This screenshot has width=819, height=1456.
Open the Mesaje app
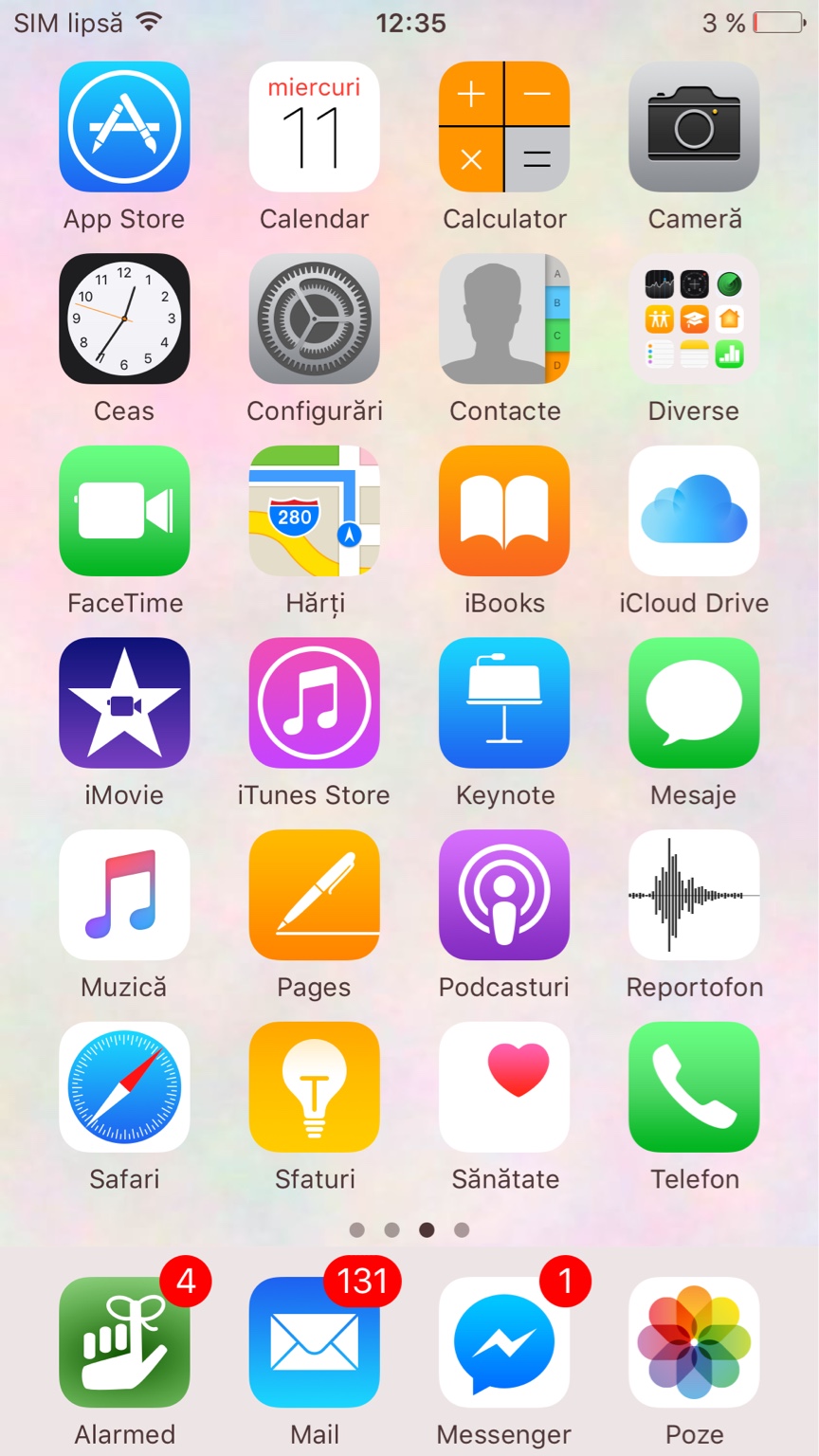pyautogui.click(x=694, y=702)
